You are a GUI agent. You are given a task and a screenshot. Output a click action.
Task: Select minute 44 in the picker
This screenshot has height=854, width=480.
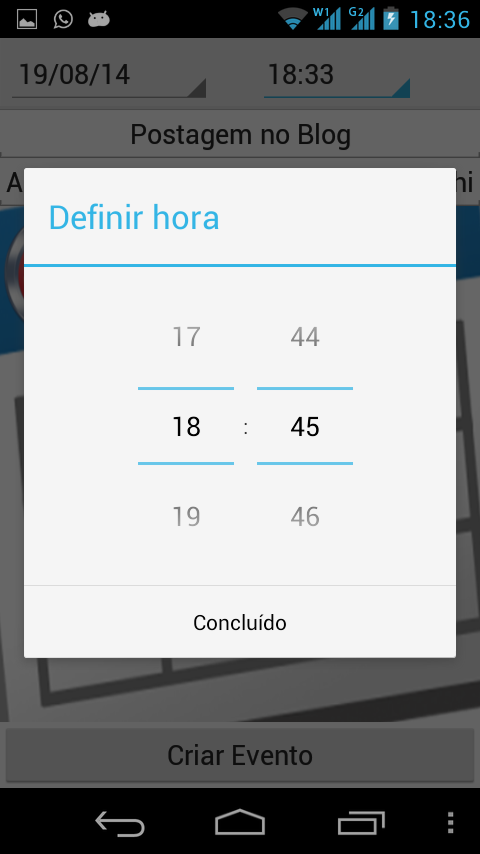coord(305,337)
